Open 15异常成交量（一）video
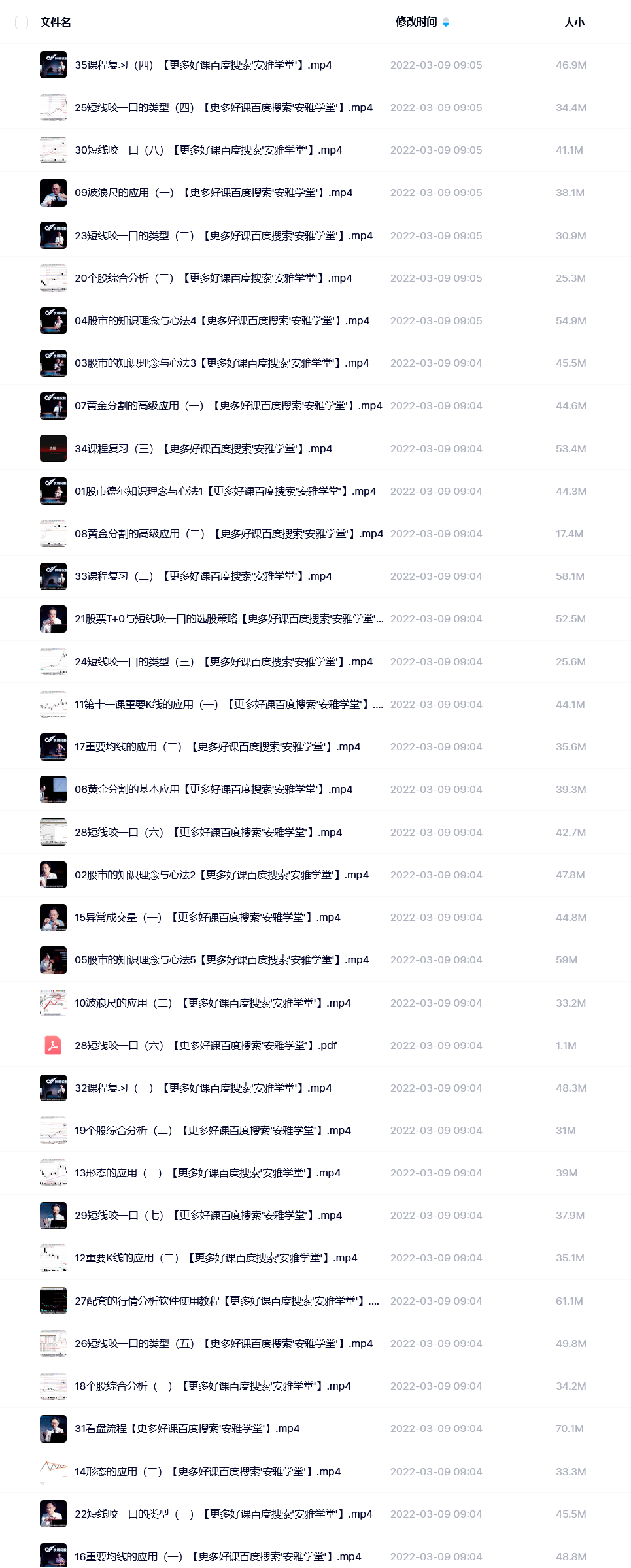This screenshot has width=631, height=1568. pos(207,918)
